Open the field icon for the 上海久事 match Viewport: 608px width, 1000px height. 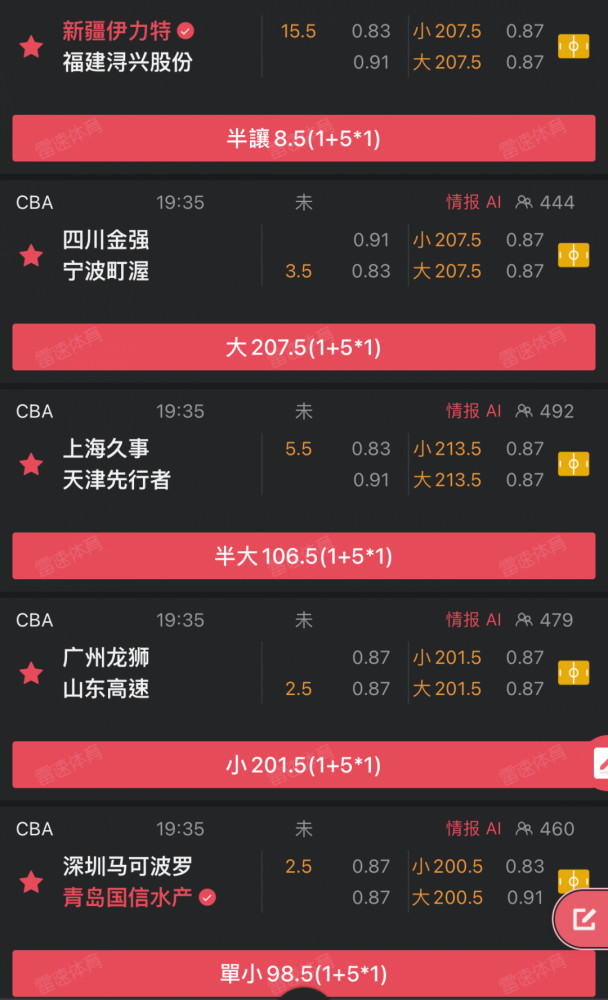[x=574, y=464]
